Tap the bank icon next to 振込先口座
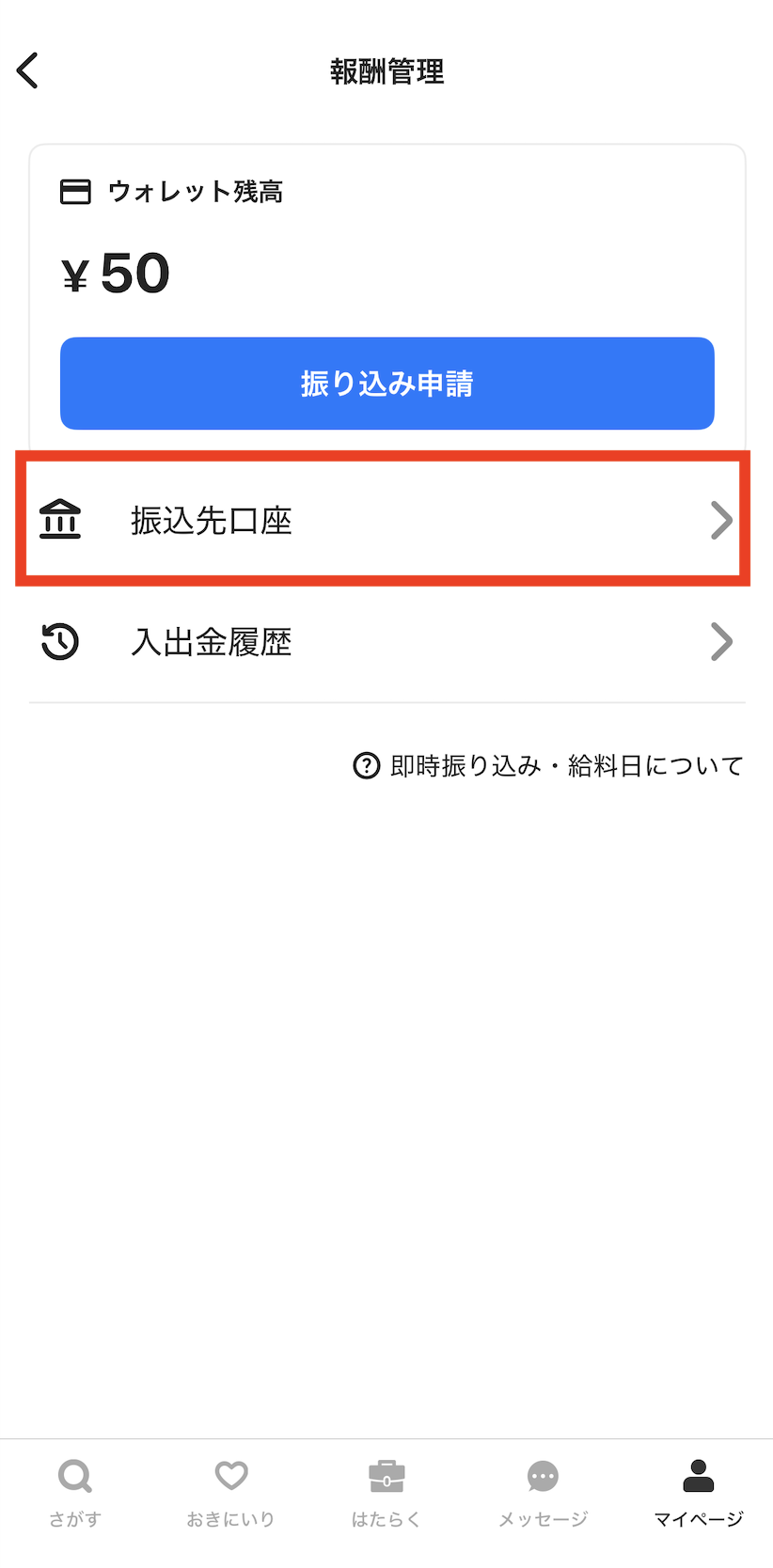This screenshot has height=1568, width=773. [60, 519]
